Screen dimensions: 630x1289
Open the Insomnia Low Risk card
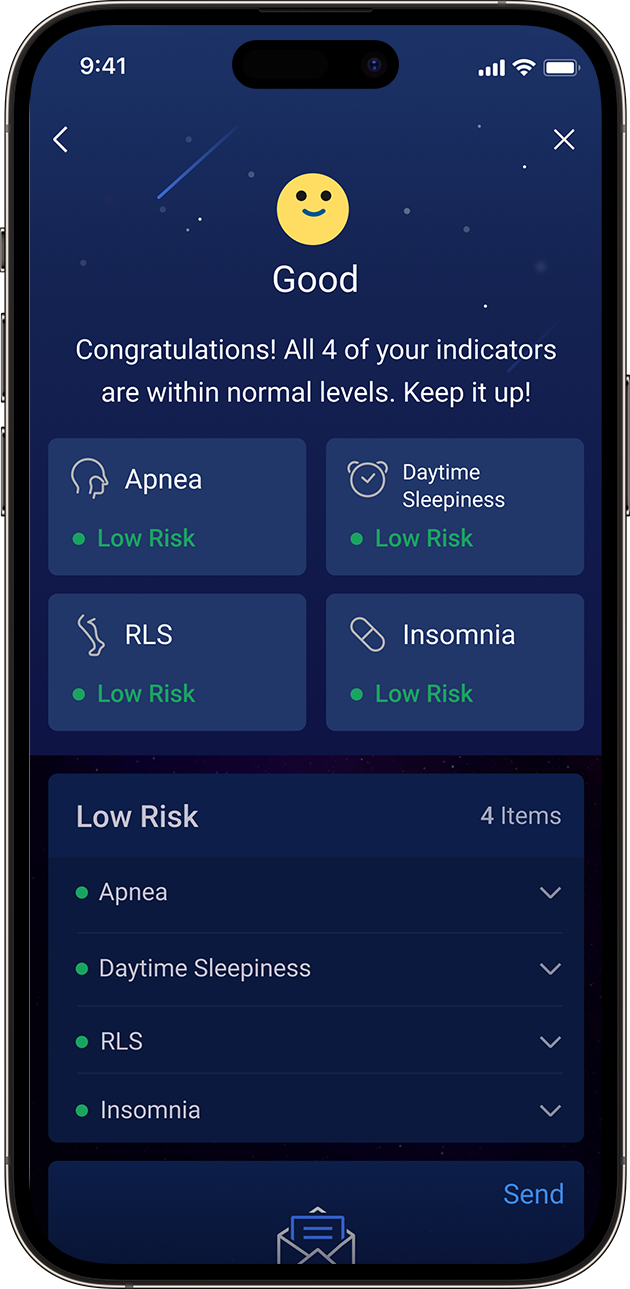(x=455, y=662)
